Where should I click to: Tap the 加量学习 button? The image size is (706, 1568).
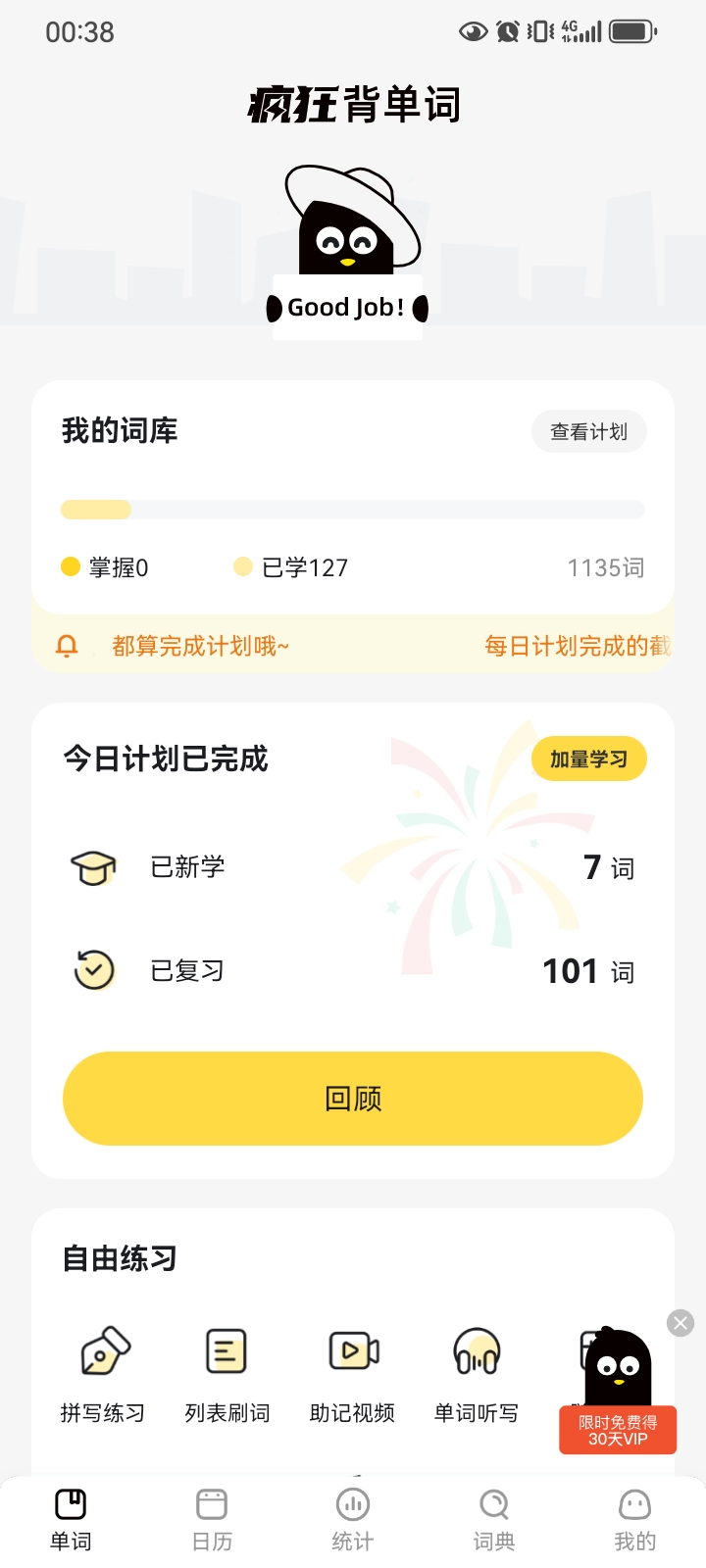[x=588, y=759]
